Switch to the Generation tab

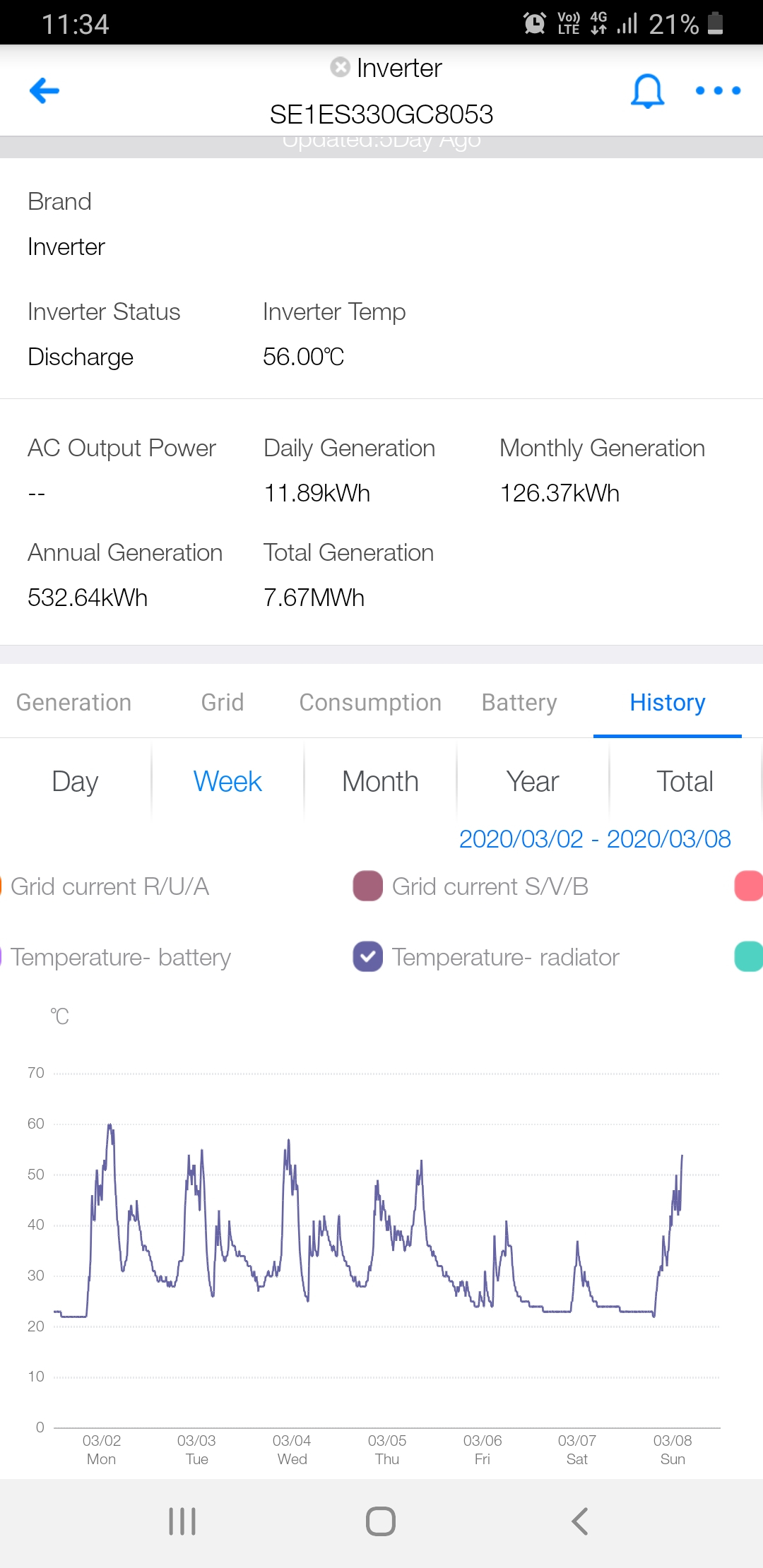[x=74, y=703]
